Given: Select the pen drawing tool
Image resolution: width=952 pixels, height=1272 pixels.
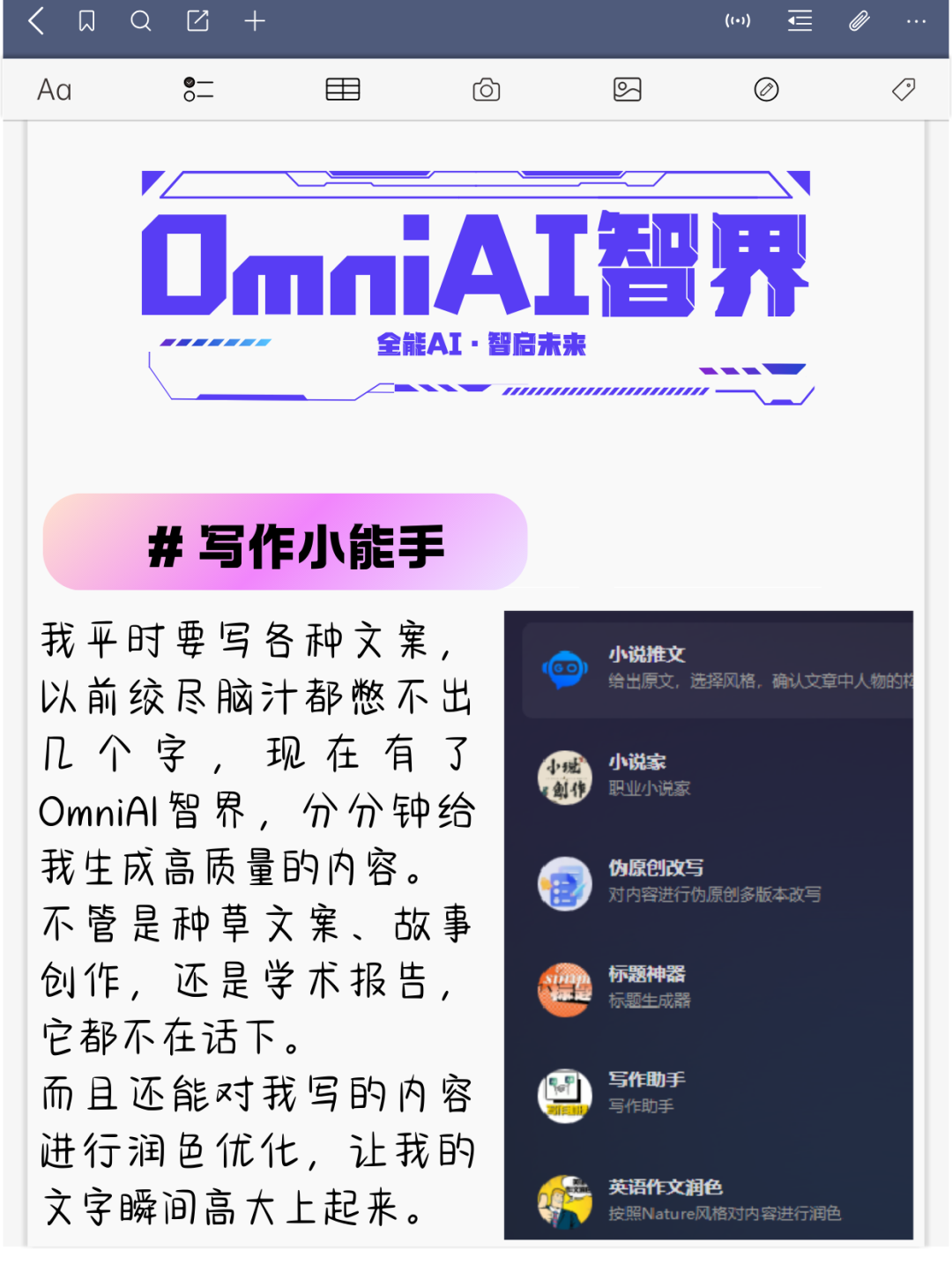Looking at the screenshot, I should [x=767, y=90].
